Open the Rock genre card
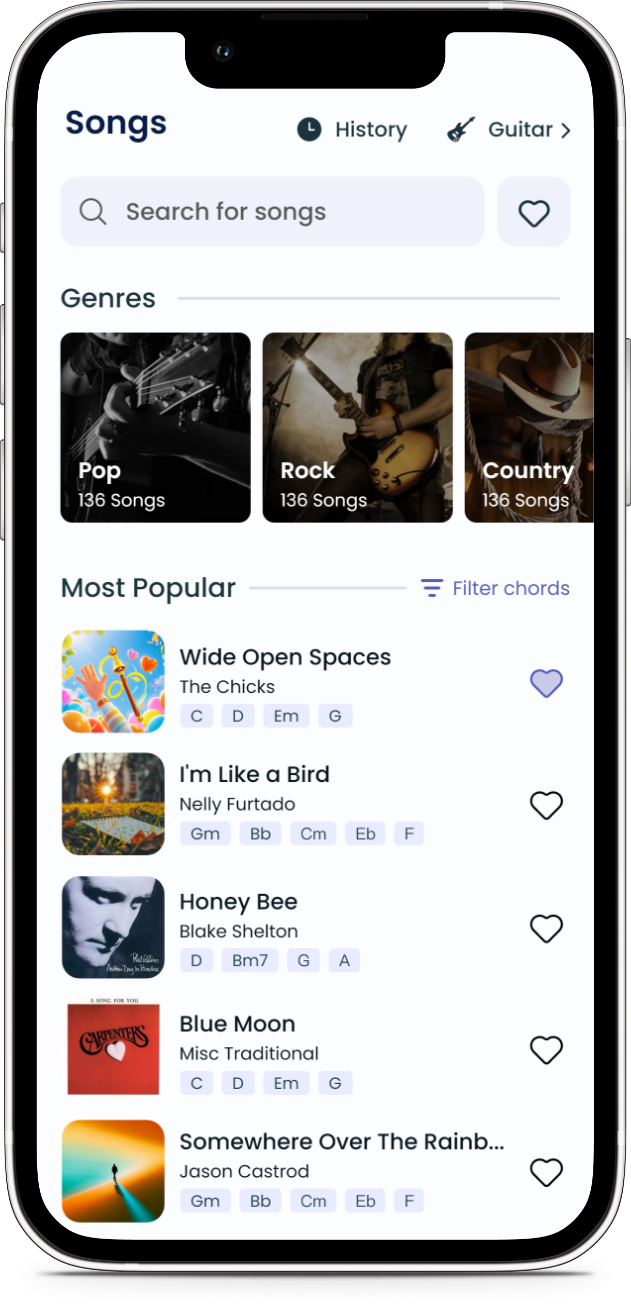The width and height of the screenshot is (631, 1305). pos(357,427)
